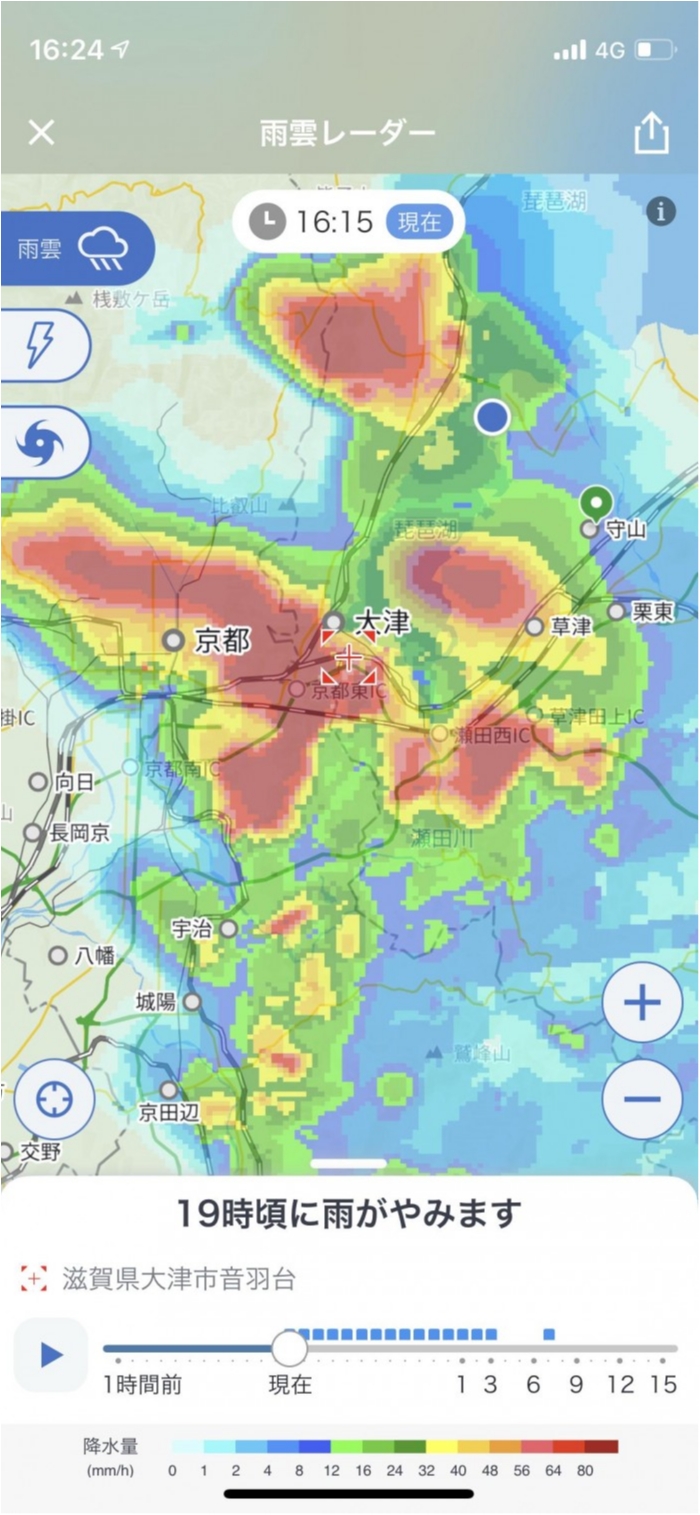Image resolution: width=700 pixels, height=1515 pixels.
Task: Close the rain radar screen
Action: click(x=41, y=133)
